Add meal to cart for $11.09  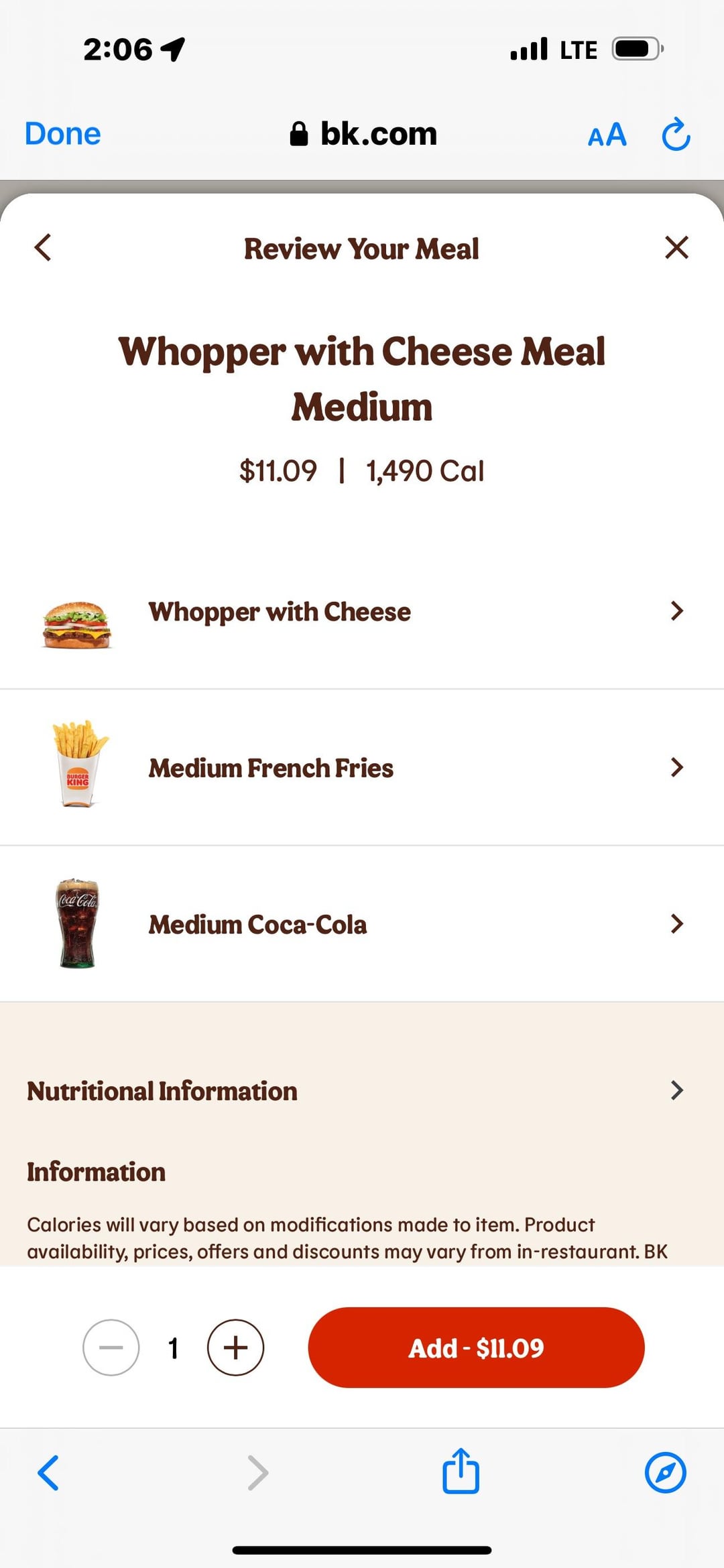[x=476, y=1348]
